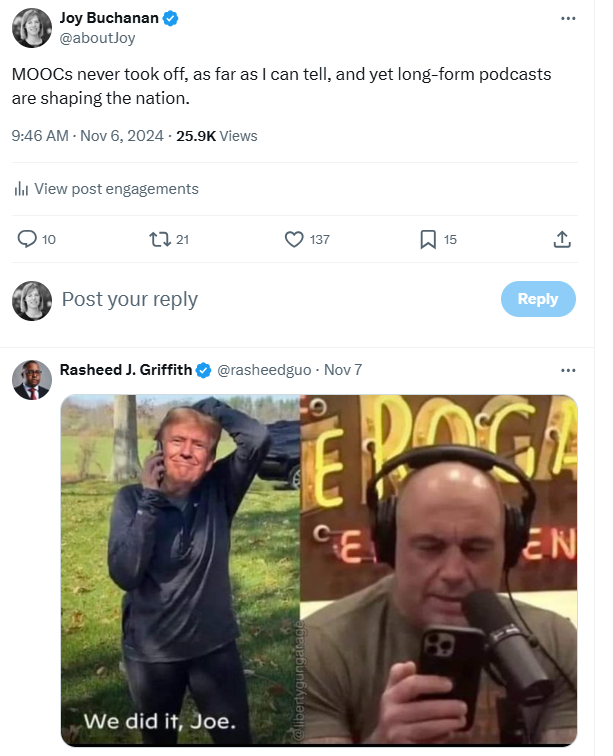Like Joy Buchanan's post
The height and width of the screenshot is (756, 613).
tap(294, 239)
